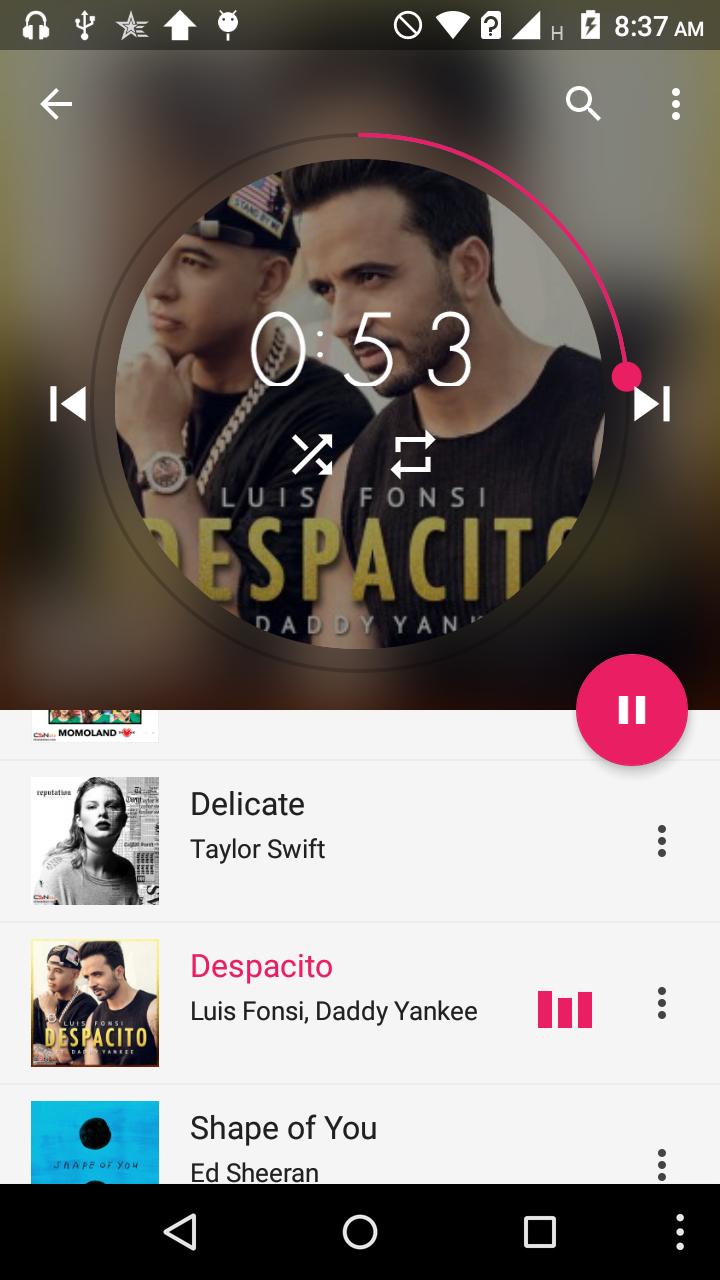
Task: Open the recent apps view
Action: pyautogui.click(x=540, y=1232)
